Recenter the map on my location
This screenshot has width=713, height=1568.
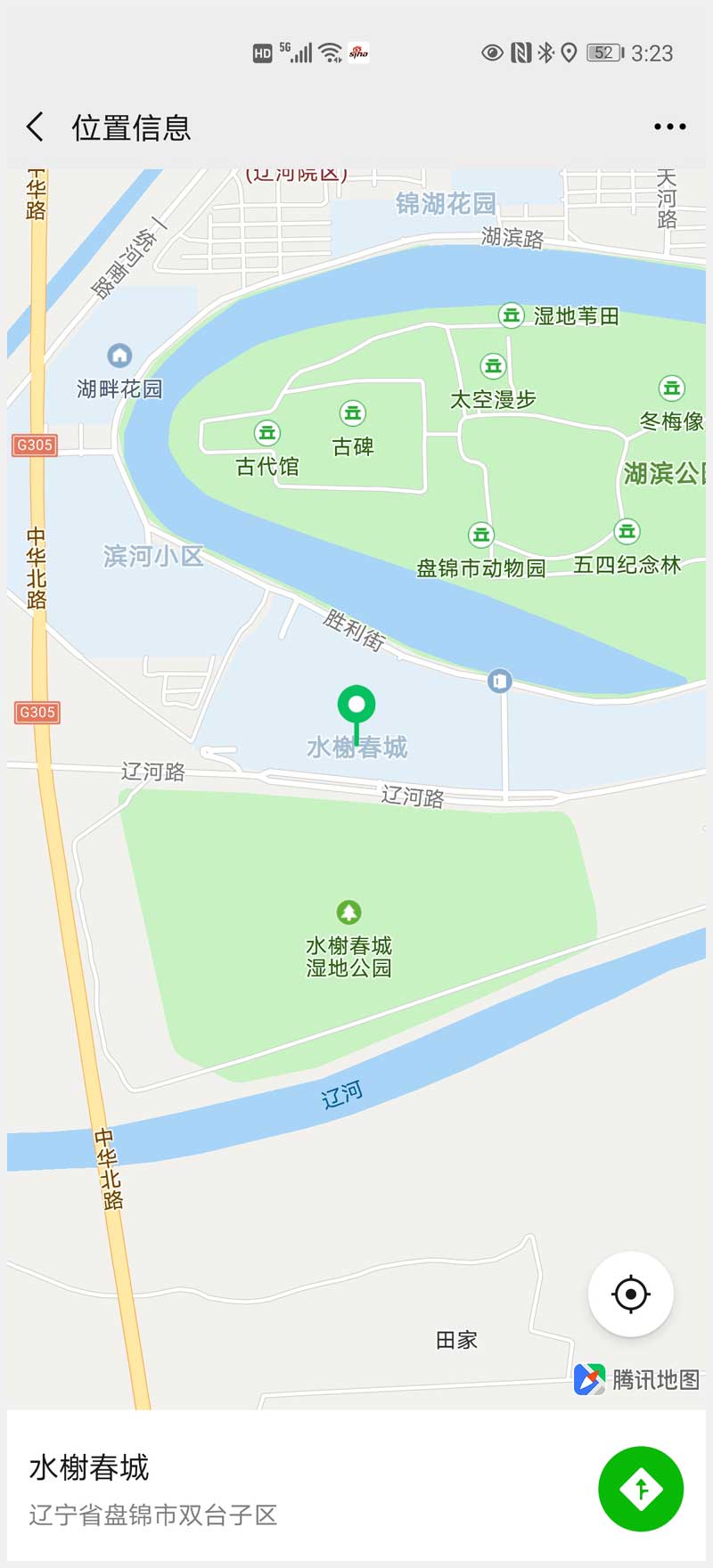tap(630, 1294)
